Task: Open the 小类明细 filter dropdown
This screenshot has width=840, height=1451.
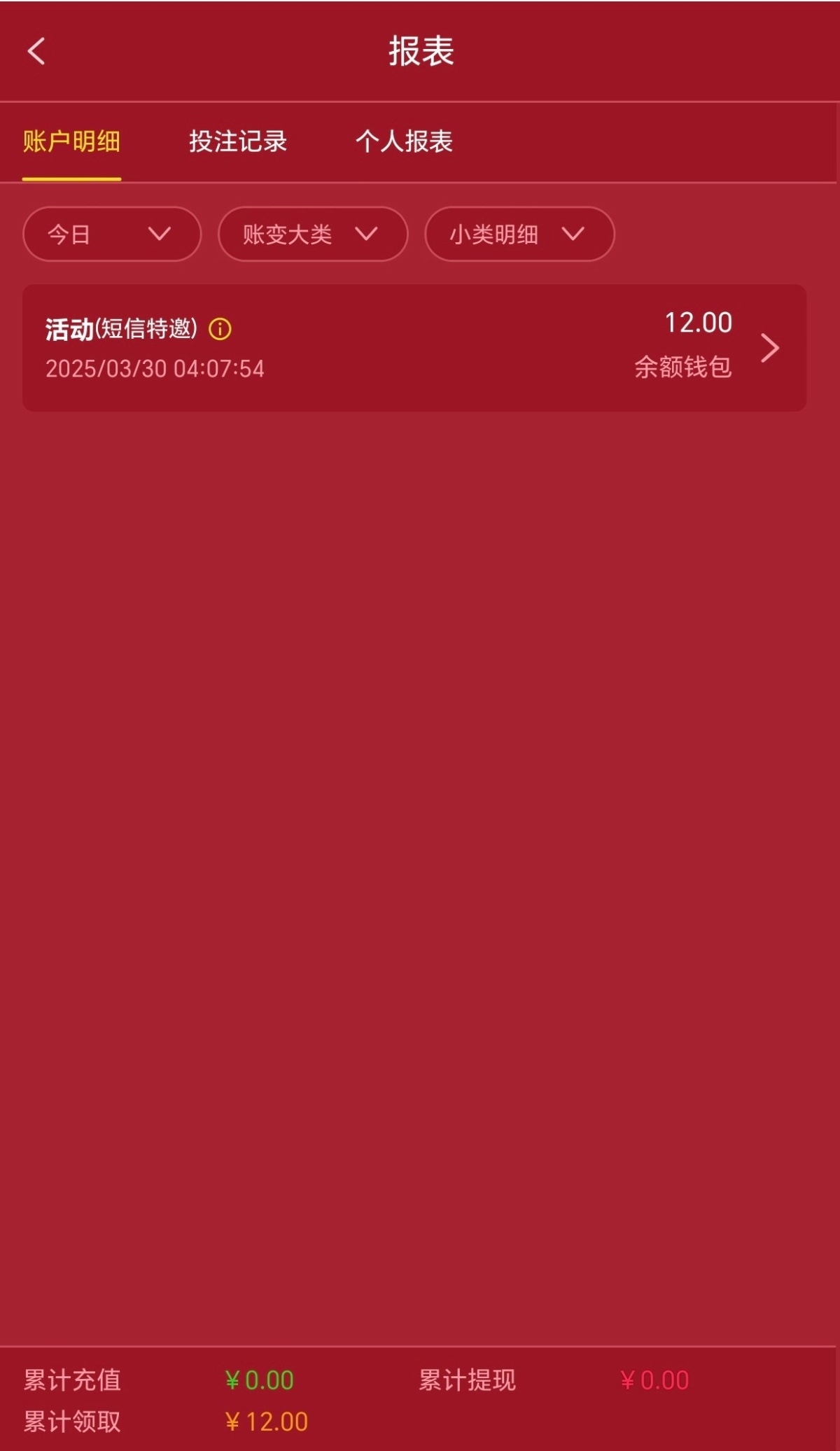Action: 519,234
